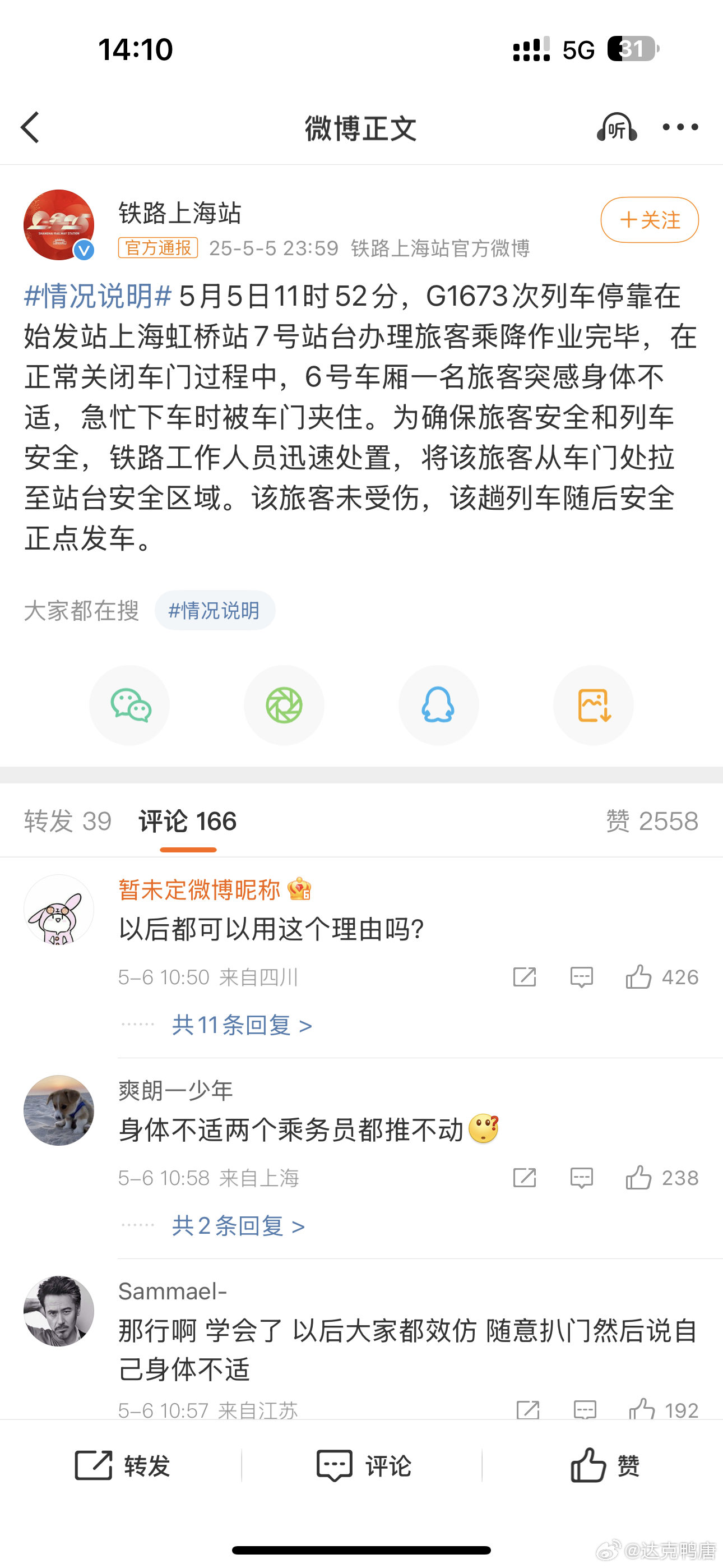Switch to the 转发 39 tab
The width and height of the screenshot is (723, 1568).
click(68, 821)
